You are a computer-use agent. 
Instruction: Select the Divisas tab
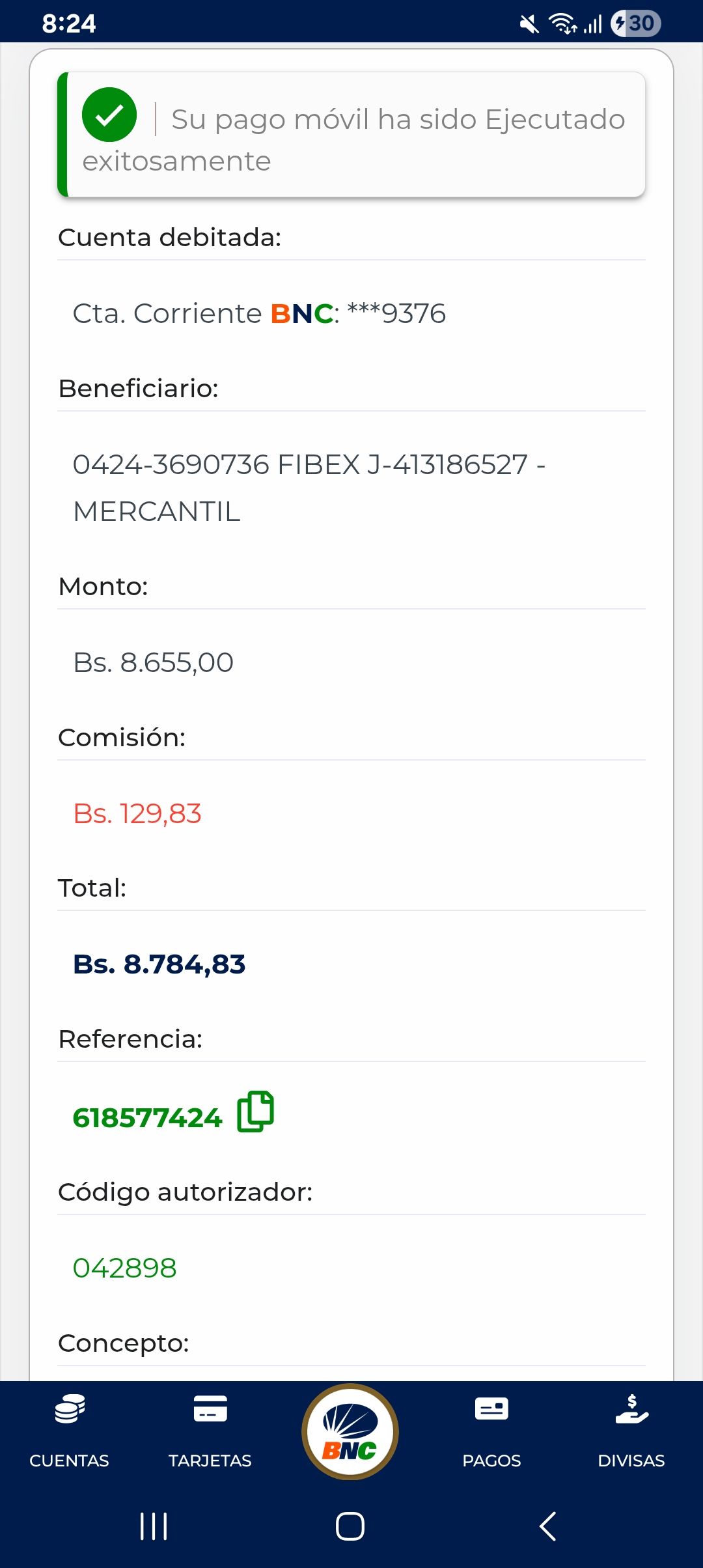[631, 1426]
